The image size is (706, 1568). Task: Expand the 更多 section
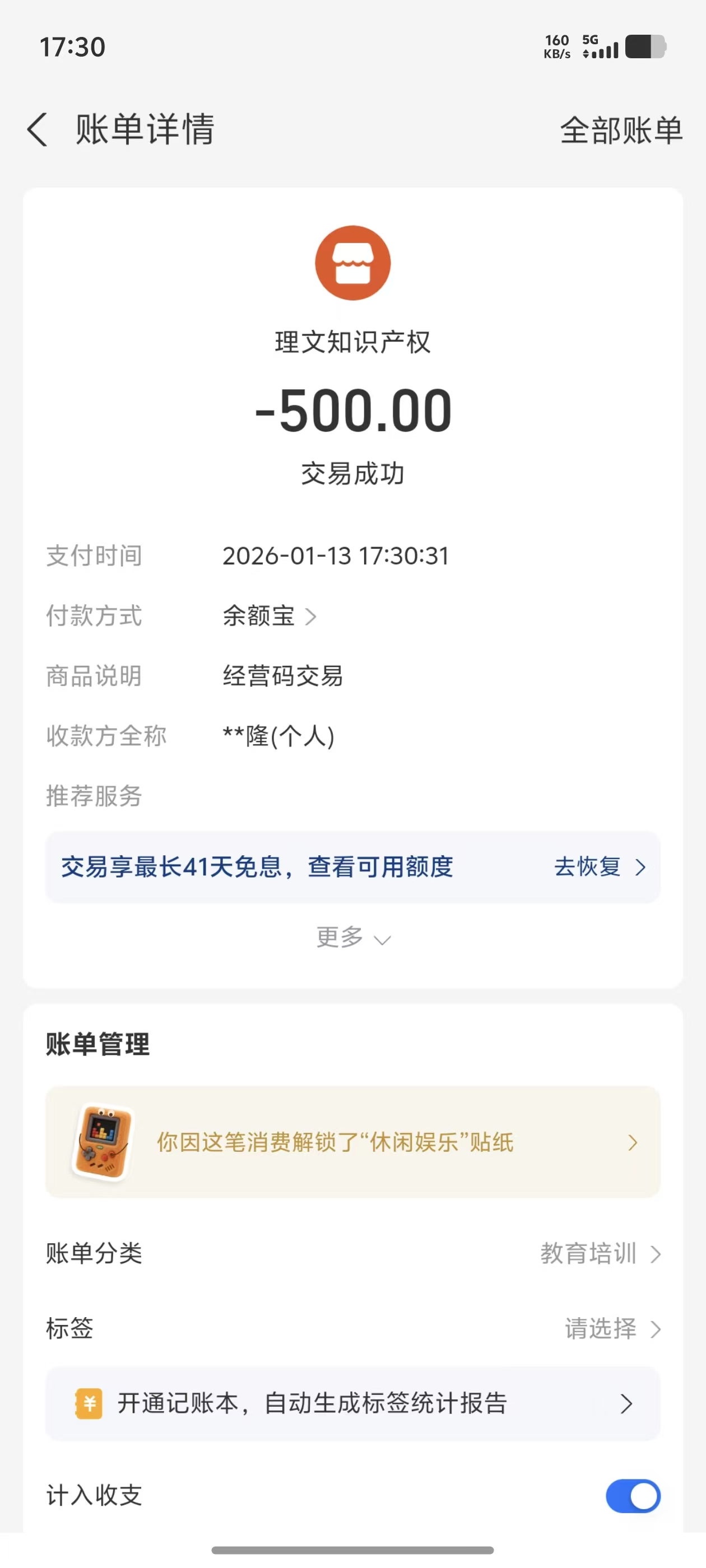[352, 937]
